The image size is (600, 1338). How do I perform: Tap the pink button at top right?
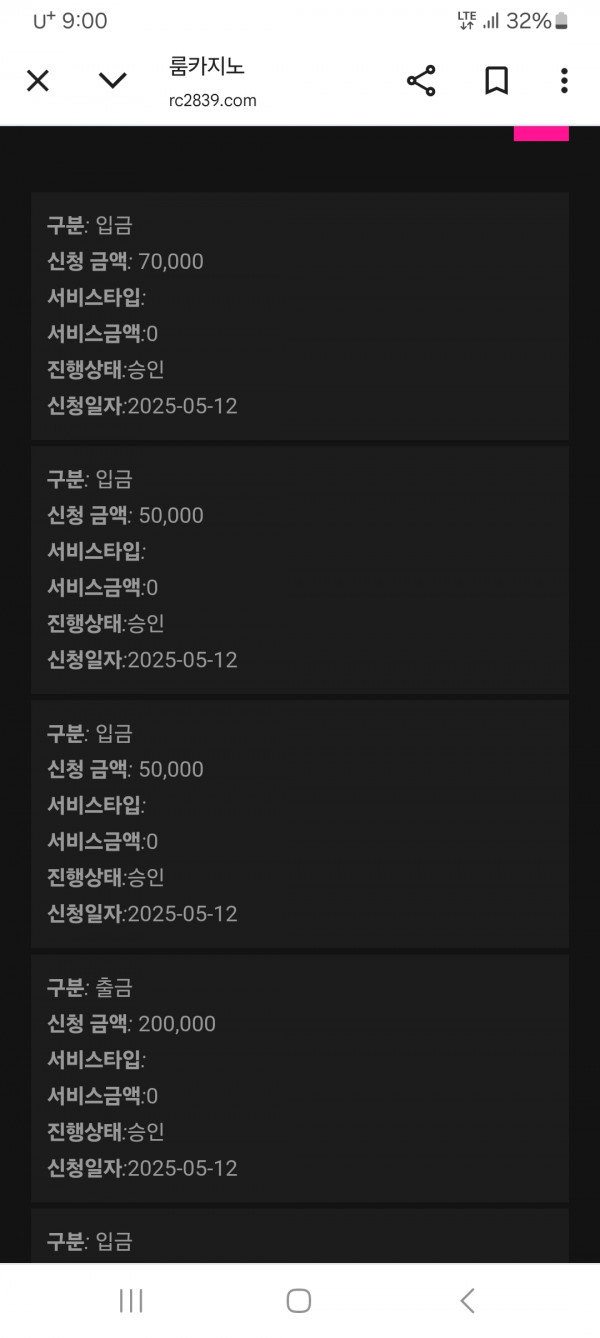[x=541, y=134]
